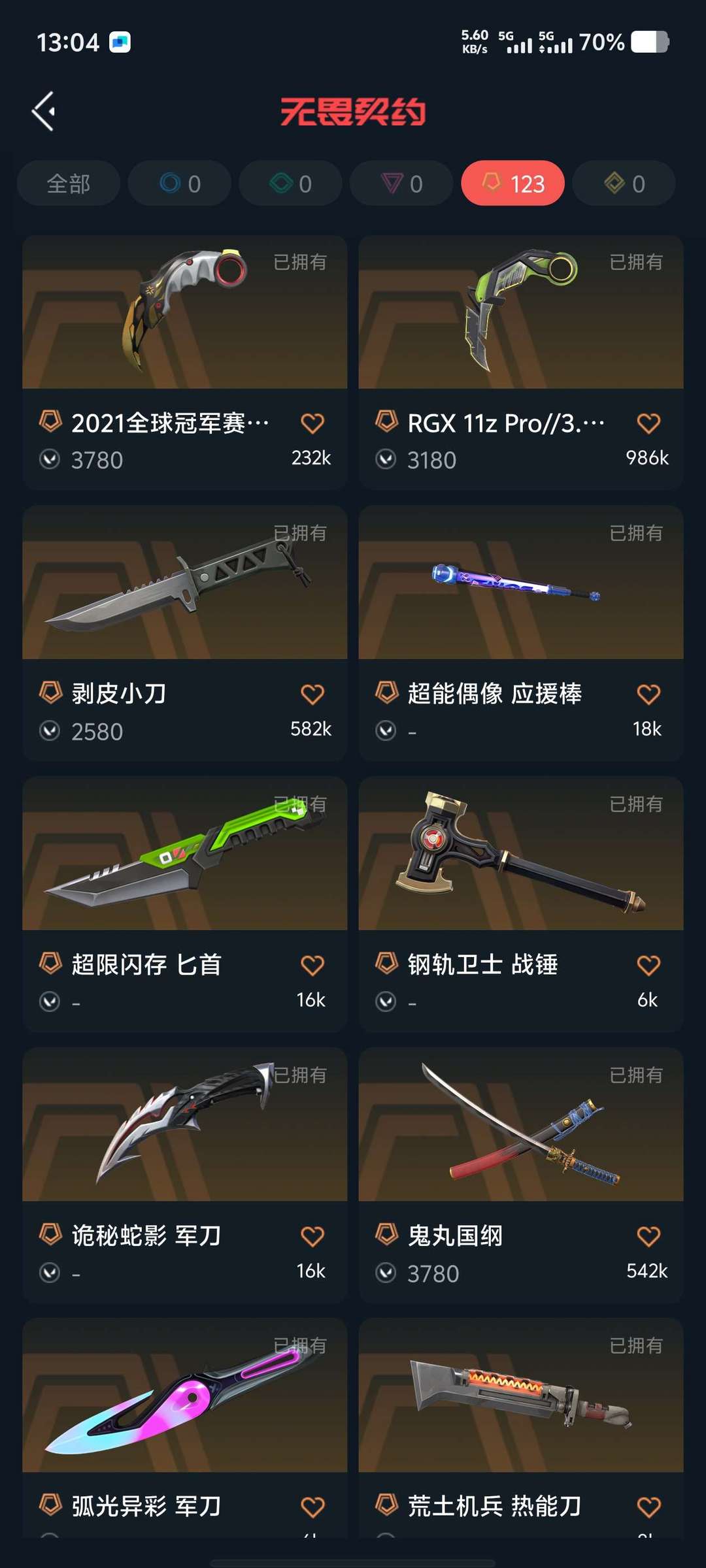Select the purple triangle filter showing 0
This screenshot has height=1568, width=706.
click(402, 184)
